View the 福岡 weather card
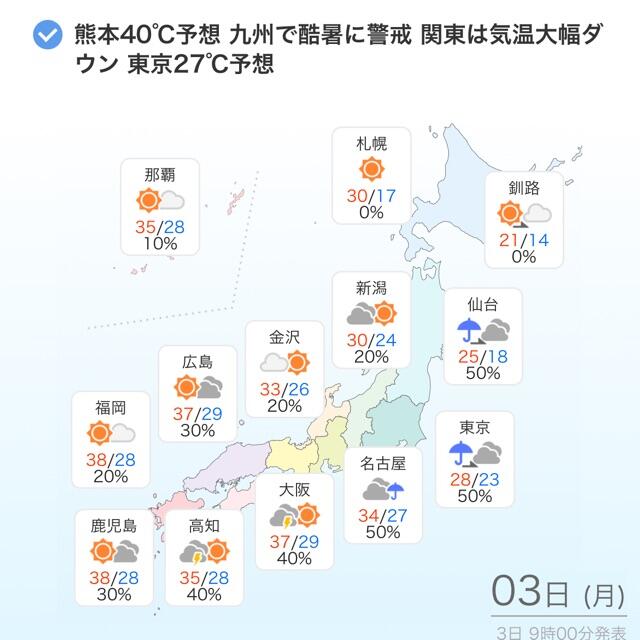The height and width of the screenshot is (640, 640). pyautogui.click(x=111, y=440)
